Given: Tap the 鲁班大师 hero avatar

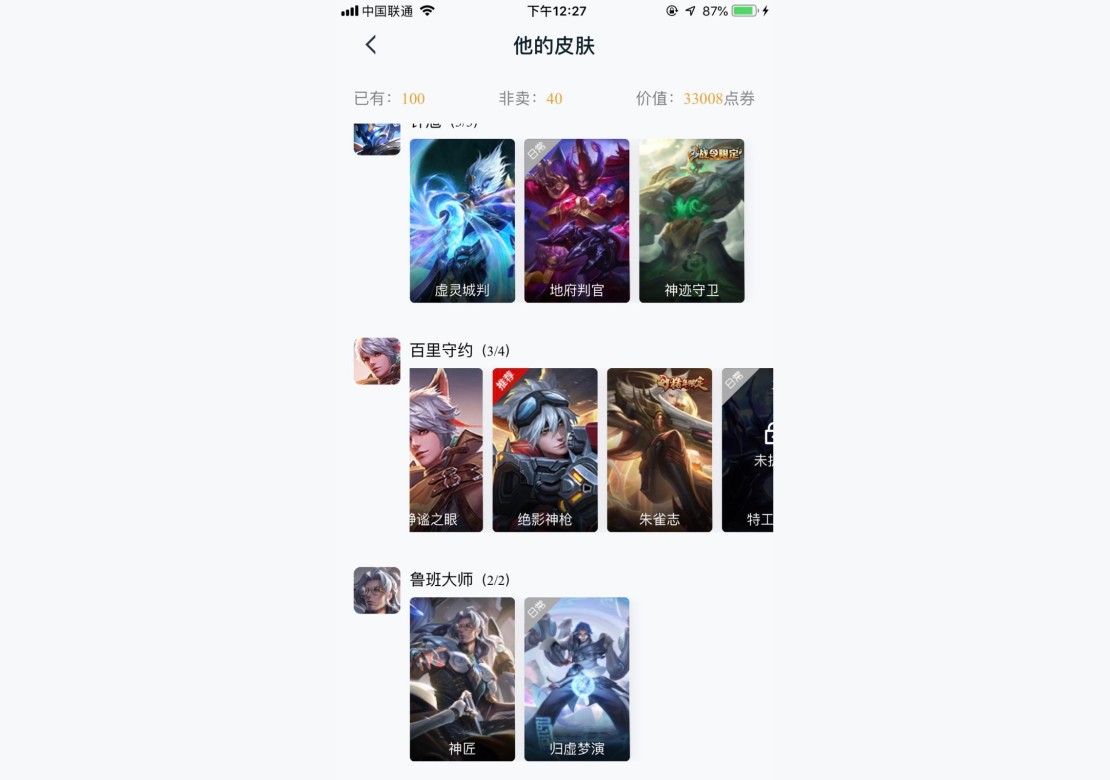Looking at the screenshot, I should 377,590.
